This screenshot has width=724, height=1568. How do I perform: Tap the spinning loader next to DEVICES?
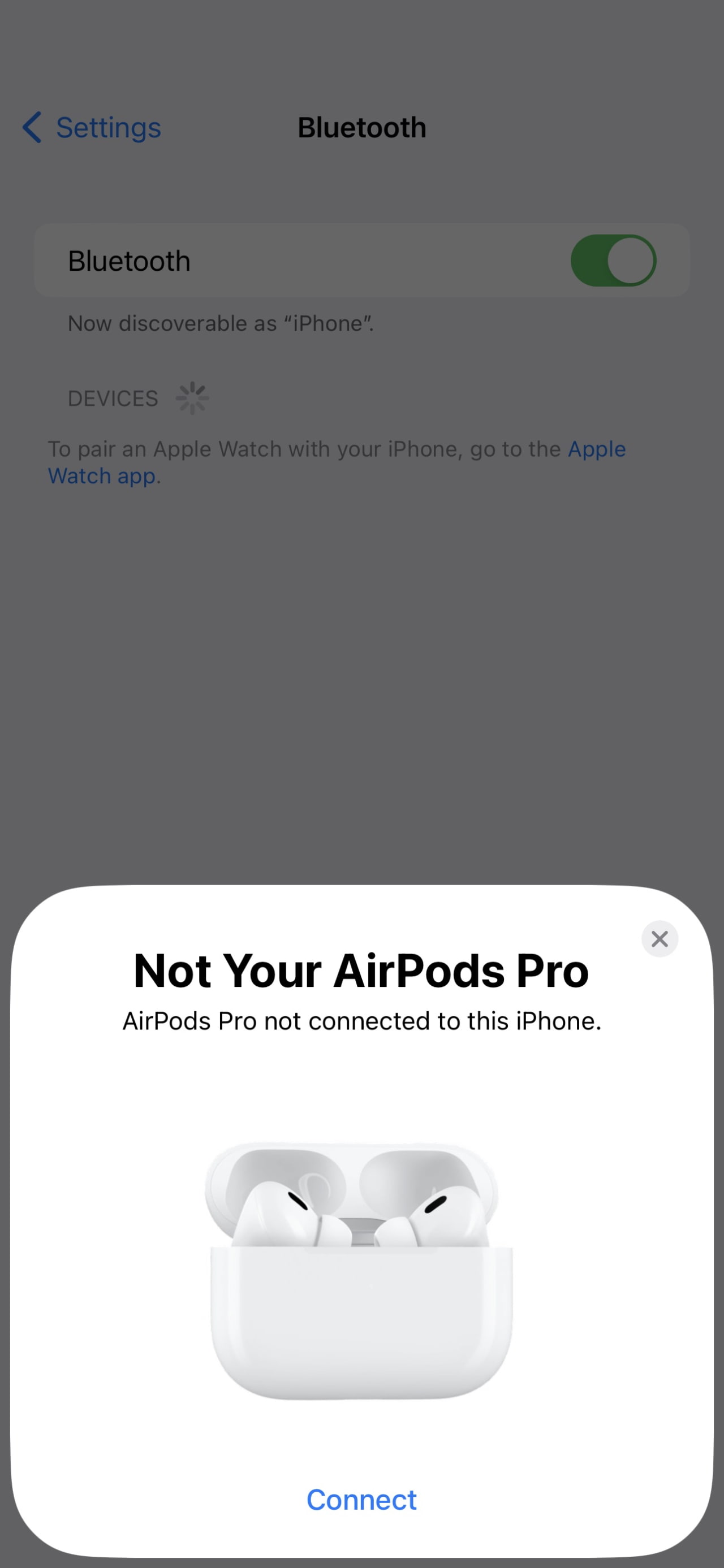point(192,398)
